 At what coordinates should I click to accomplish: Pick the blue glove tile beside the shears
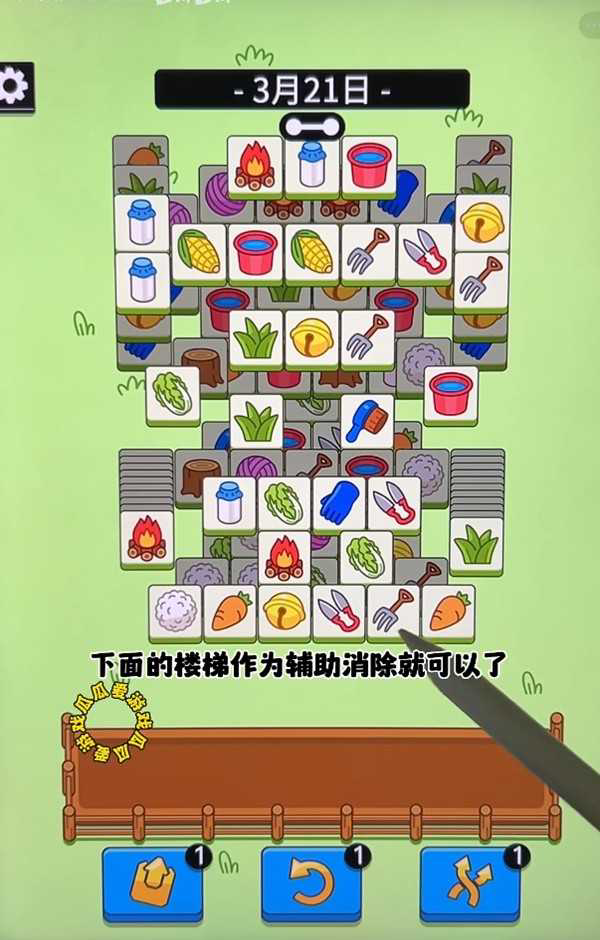tap(339, 502)
